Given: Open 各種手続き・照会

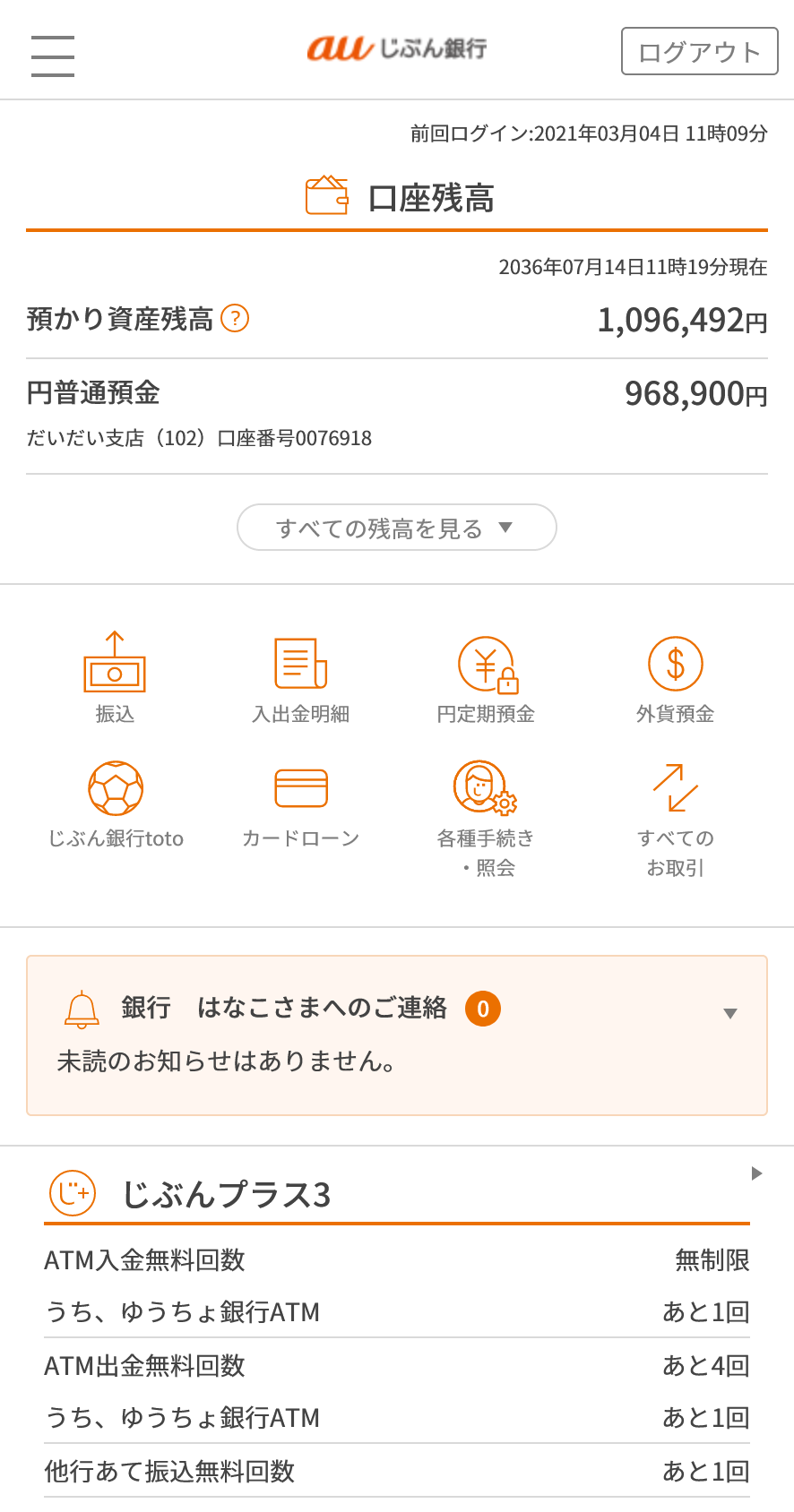Looking at the screenshot, I should (486, 817).
